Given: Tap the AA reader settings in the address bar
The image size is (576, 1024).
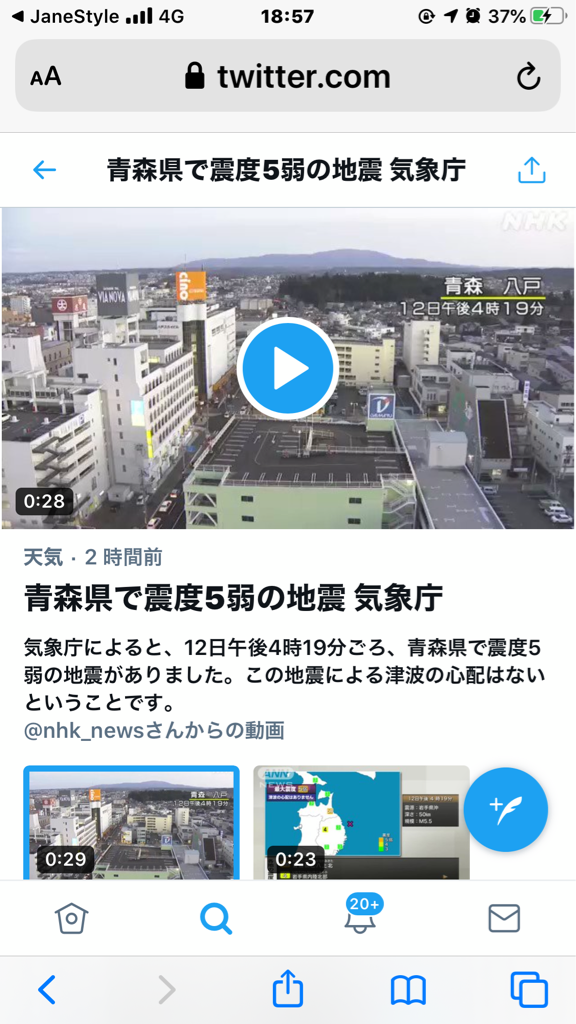Looking at the screenshot, I should 46,77.
